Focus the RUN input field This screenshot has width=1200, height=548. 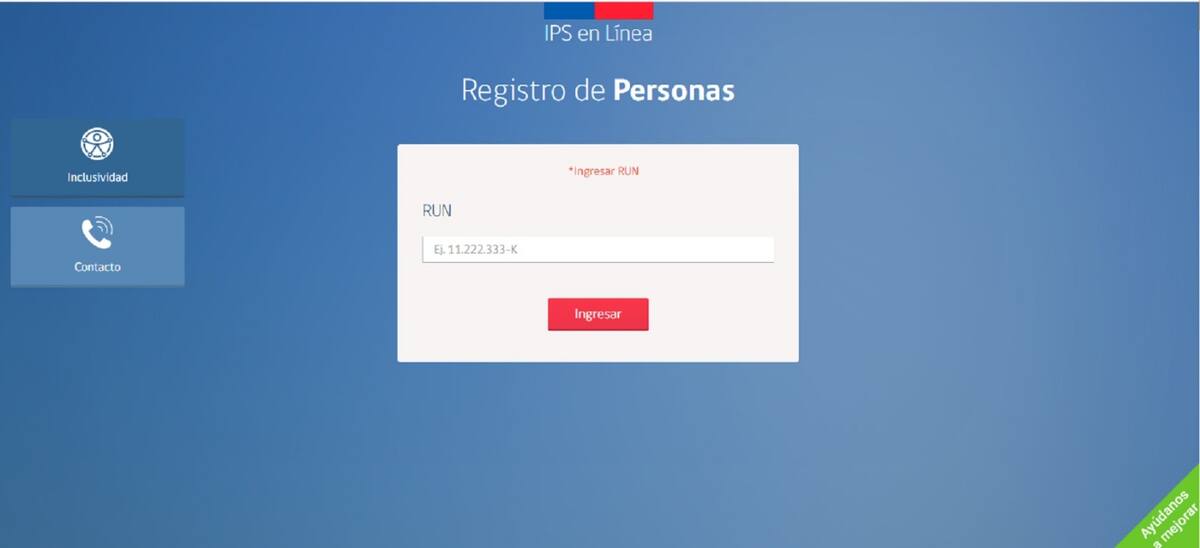597,249
